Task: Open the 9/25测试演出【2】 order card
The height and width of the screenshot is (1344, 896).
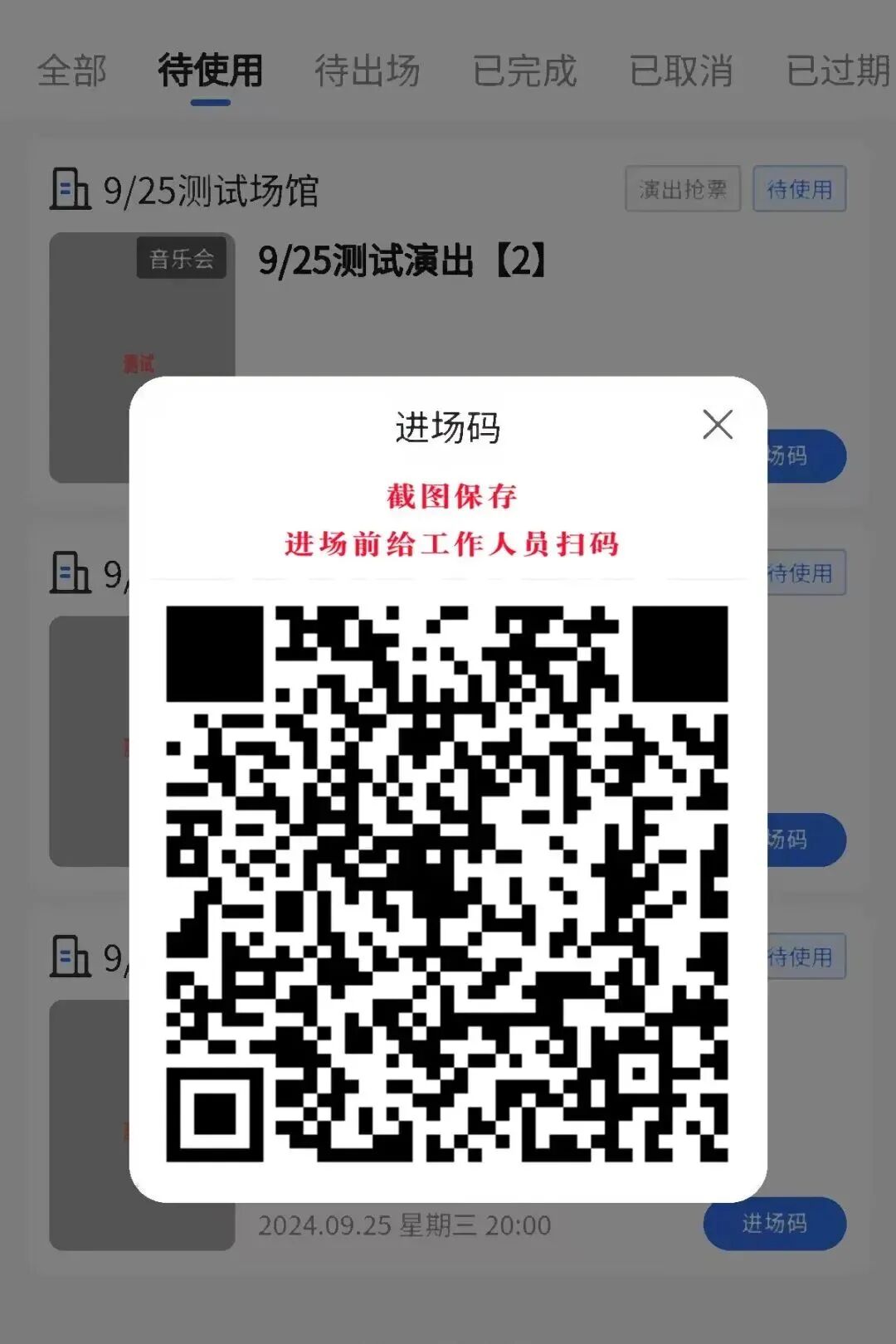Action: point(402,261)
